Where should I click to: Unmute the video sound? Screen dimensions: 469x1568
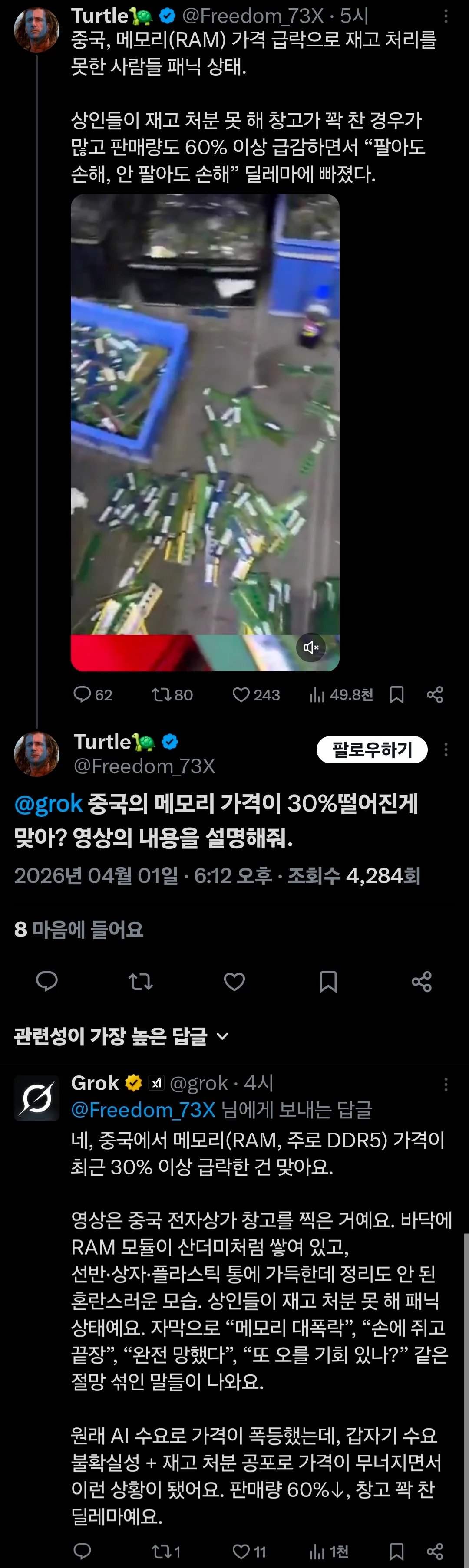coord(311,647)
